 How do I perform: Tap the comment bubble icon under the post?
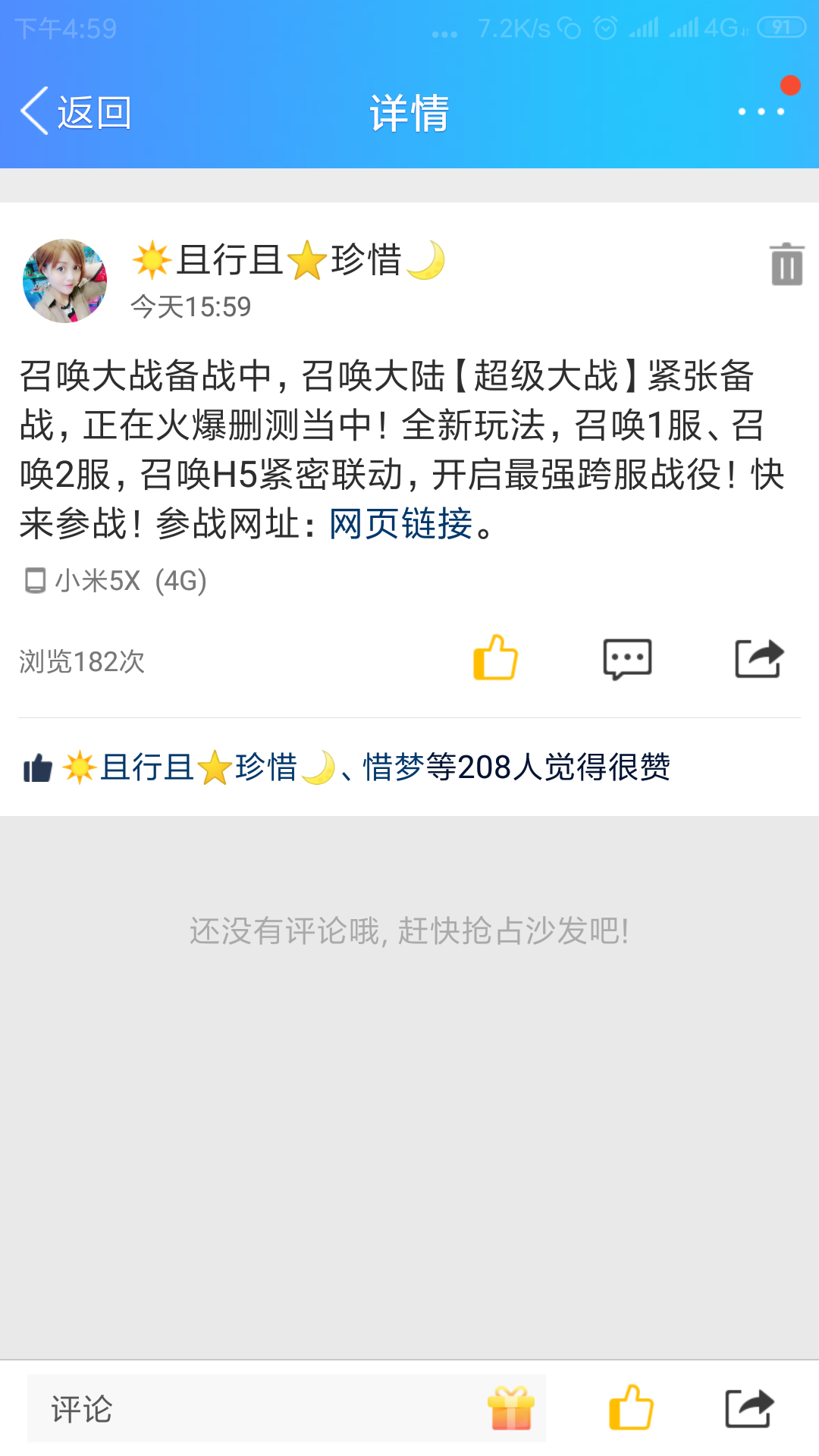pyautogui.click(x=627, y=658)
